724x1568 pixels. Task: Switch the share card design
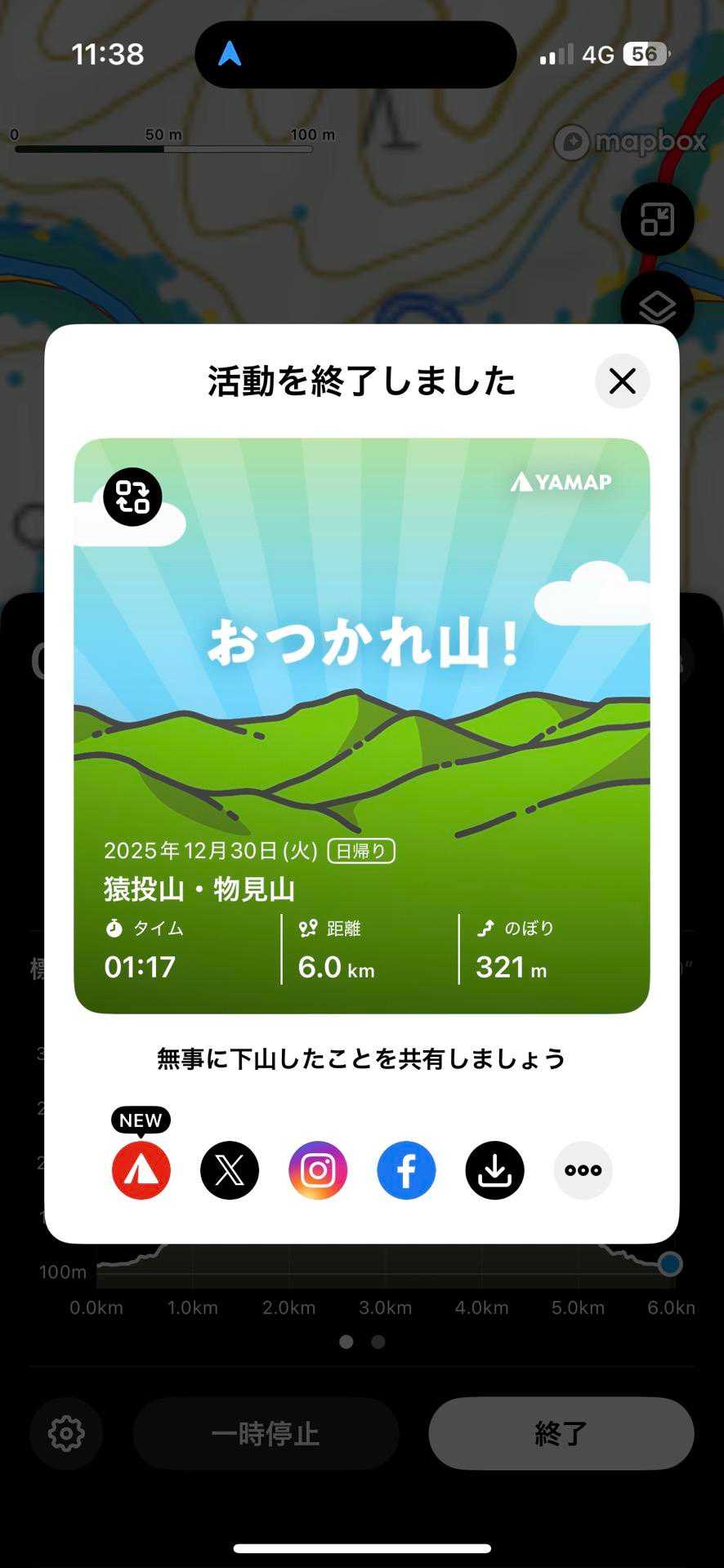coord(132,497)
